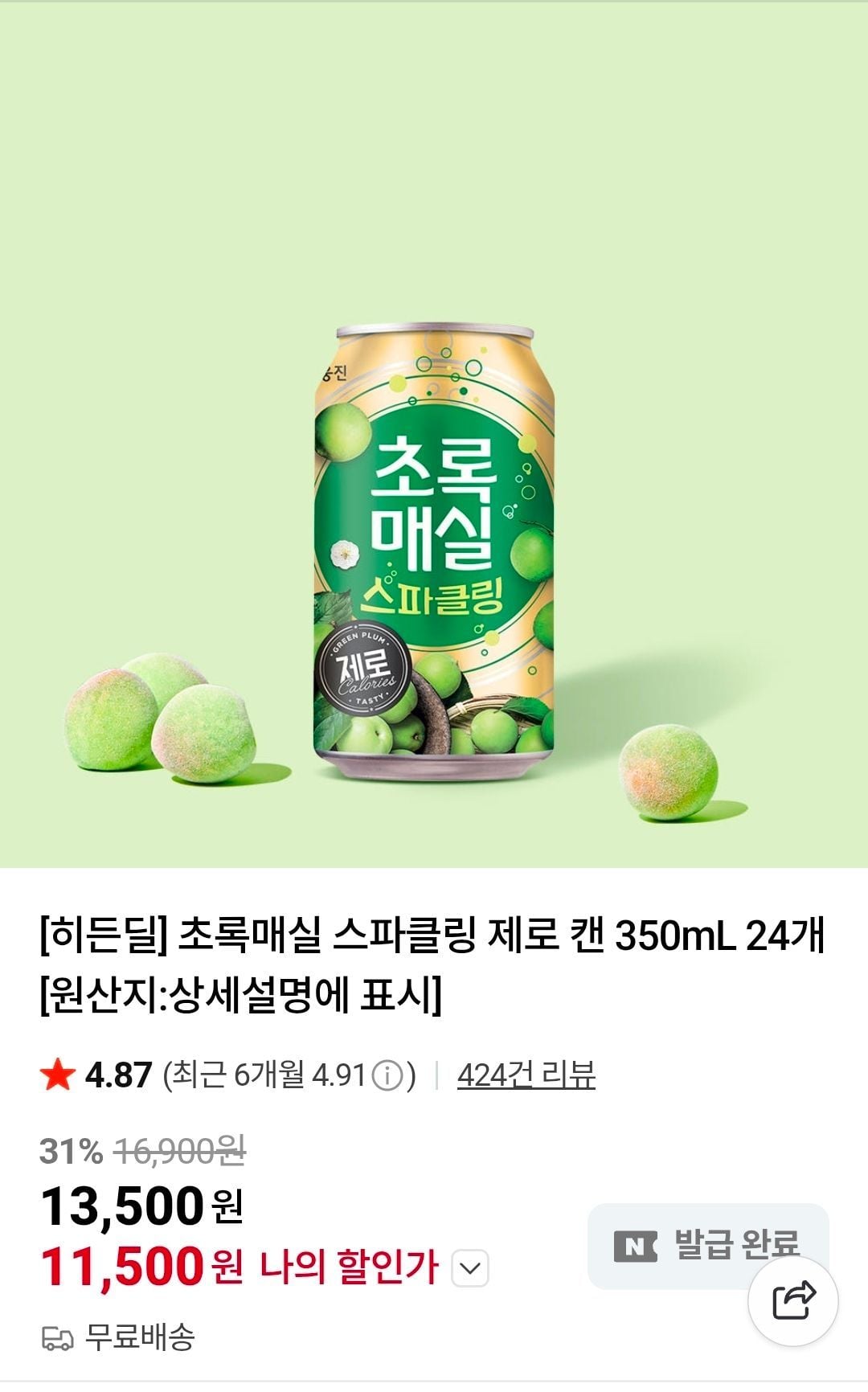The height and width of the screenshot is (1392, 868).
Task: Expand the 나의 할인가 discount details
Action: [x=470, y=1269]
